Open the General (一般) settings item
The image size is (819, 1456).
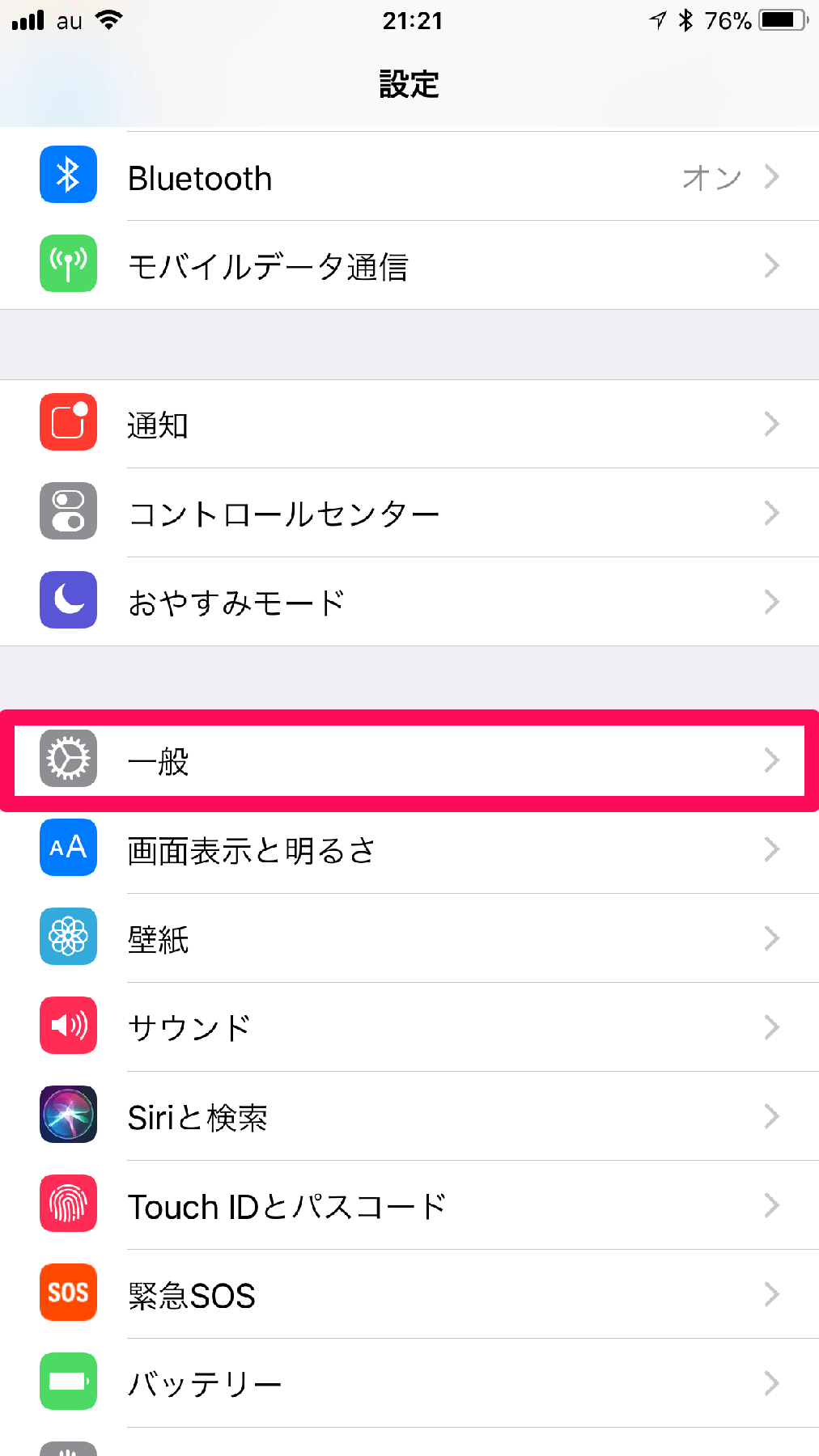tap(405, 760)
